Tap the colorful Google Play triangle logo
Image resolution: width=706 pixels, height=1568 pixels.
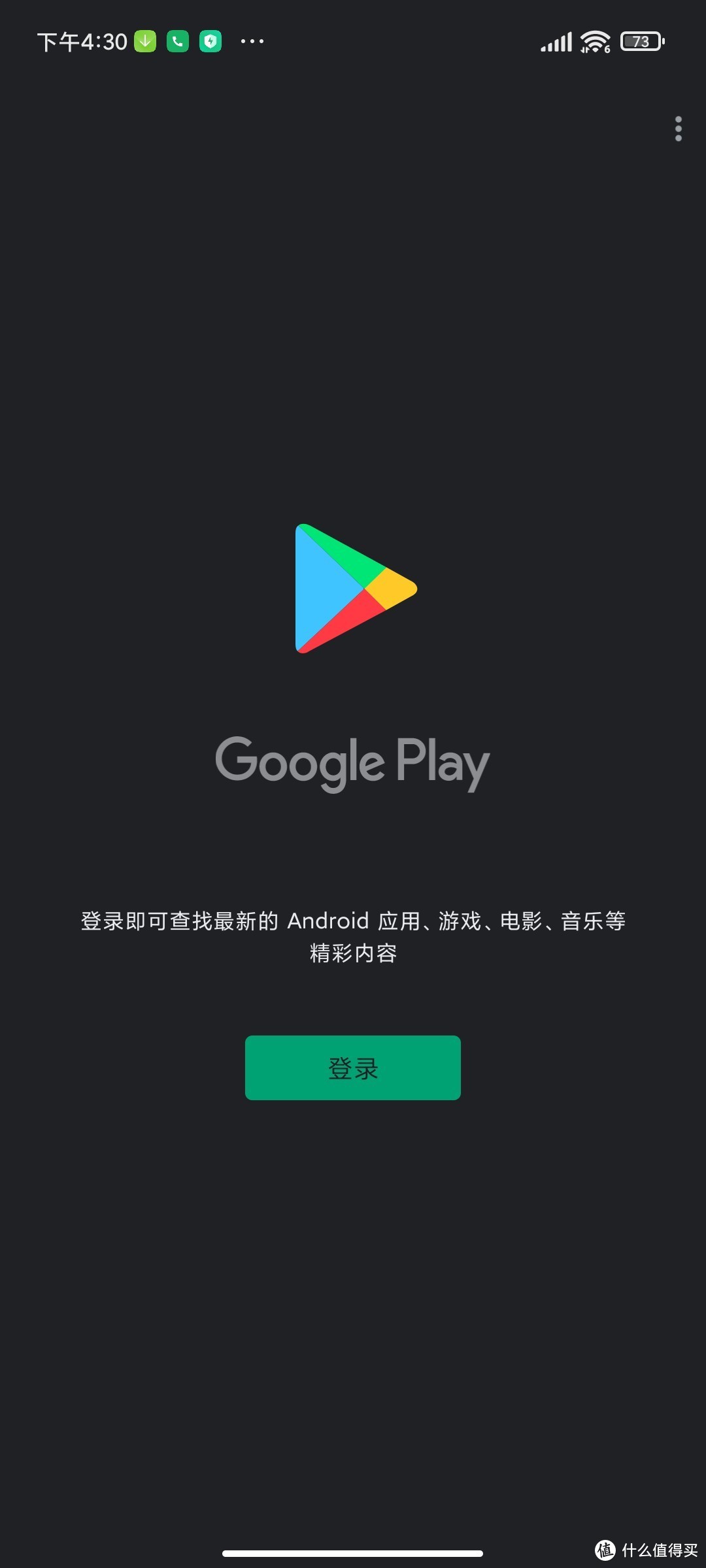tap(353, 588)
